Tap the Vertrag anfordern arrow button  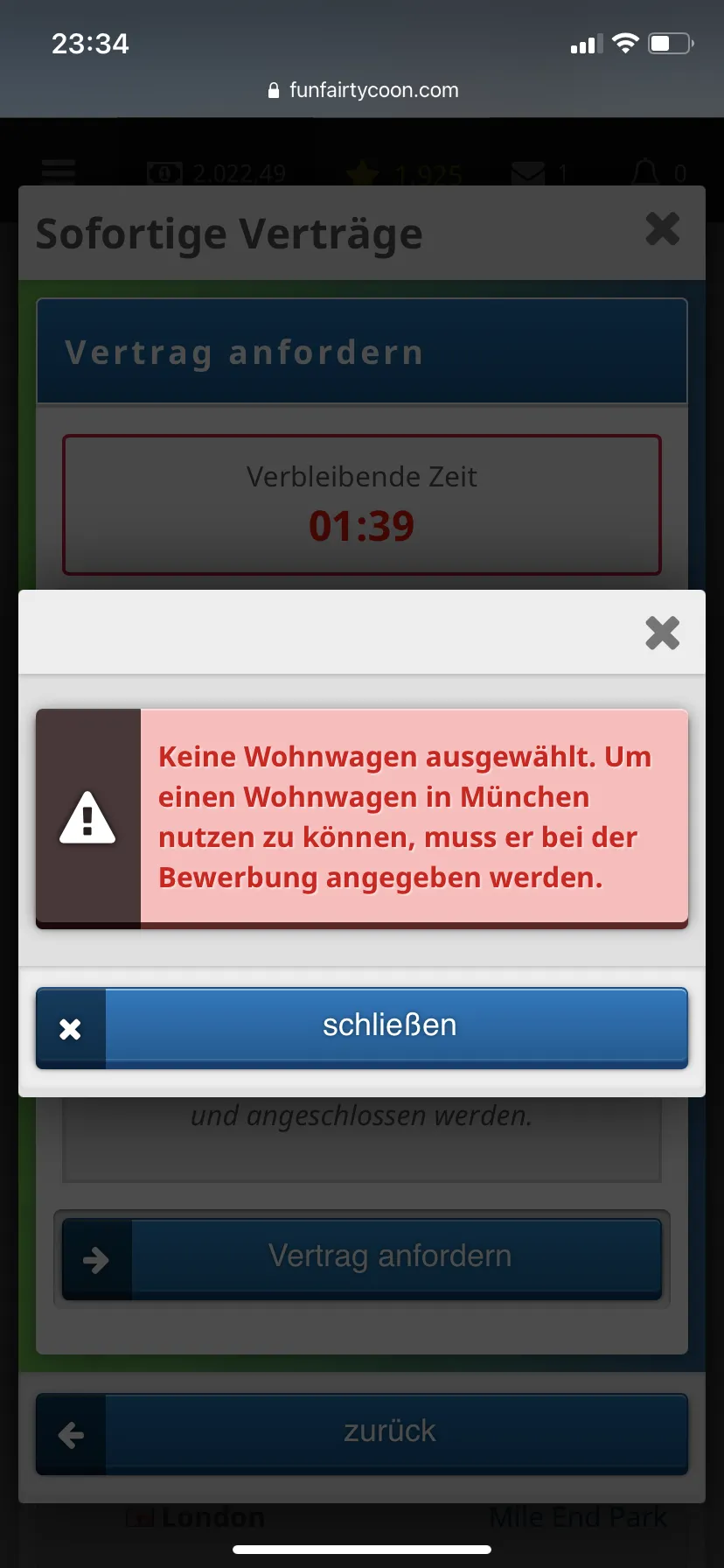[362, 1257]
